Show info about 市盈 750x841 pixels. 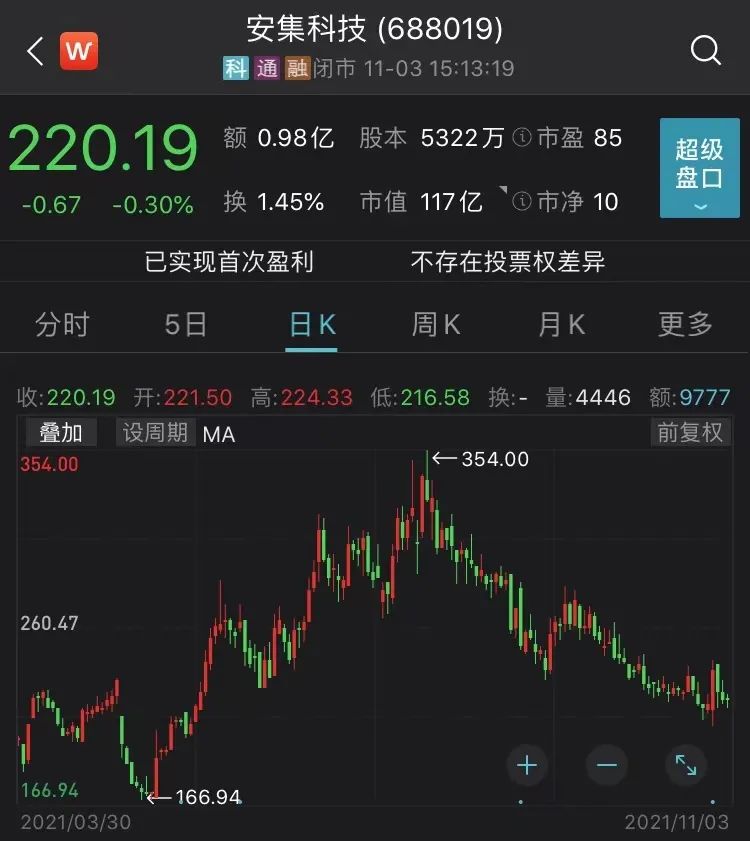tap(522, 138)
